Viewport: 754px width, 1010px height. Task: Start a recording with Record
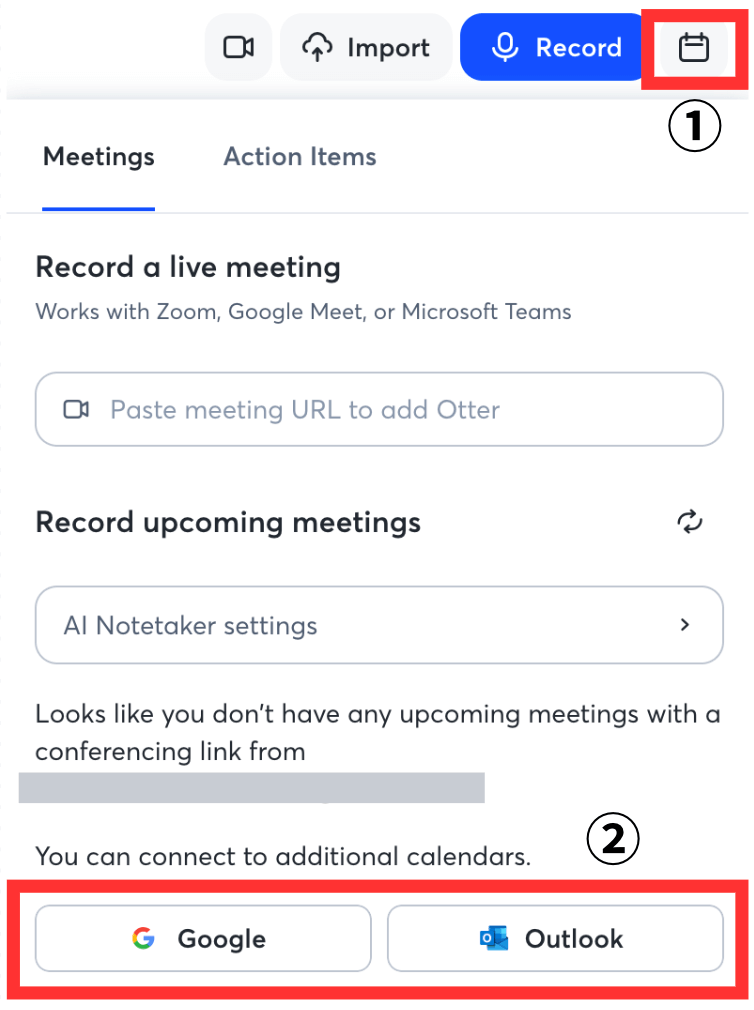tap(556, 47)
